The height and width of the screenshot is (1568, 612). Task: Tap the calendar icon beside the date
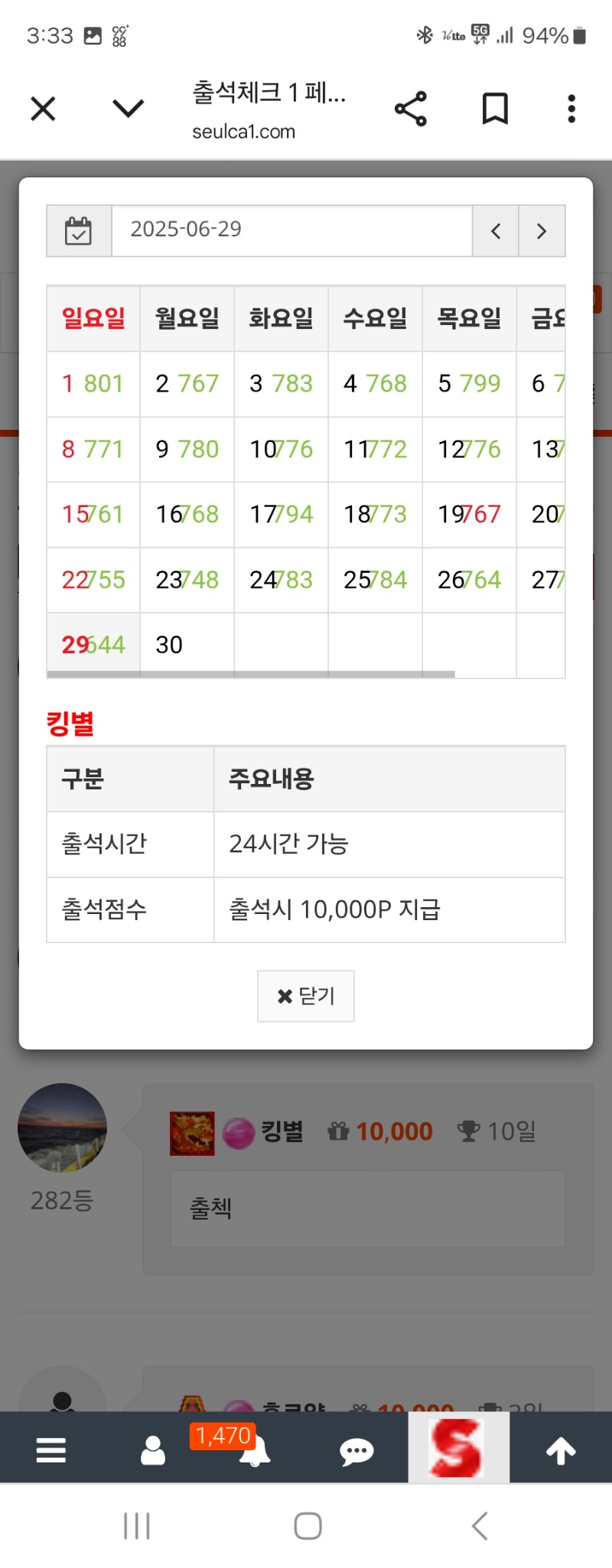(79, 230)
